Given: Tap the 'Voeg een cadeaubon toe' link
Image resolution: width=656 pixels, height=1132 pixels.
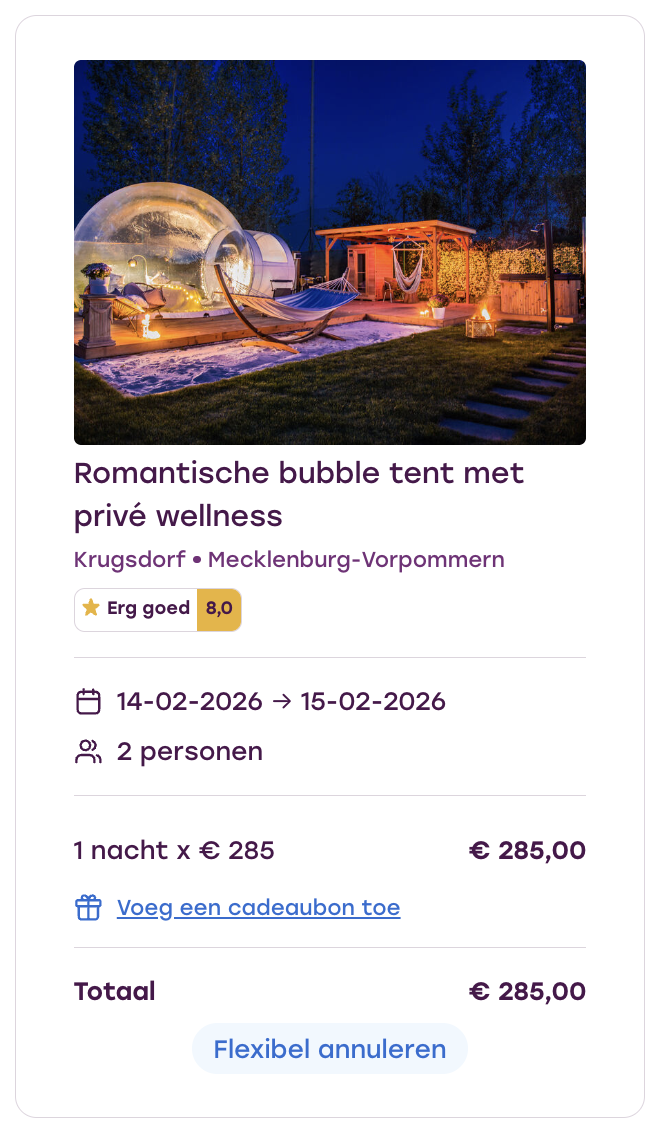Looking at the screenshot, I should pyautogui.click(x=258, y=908).
